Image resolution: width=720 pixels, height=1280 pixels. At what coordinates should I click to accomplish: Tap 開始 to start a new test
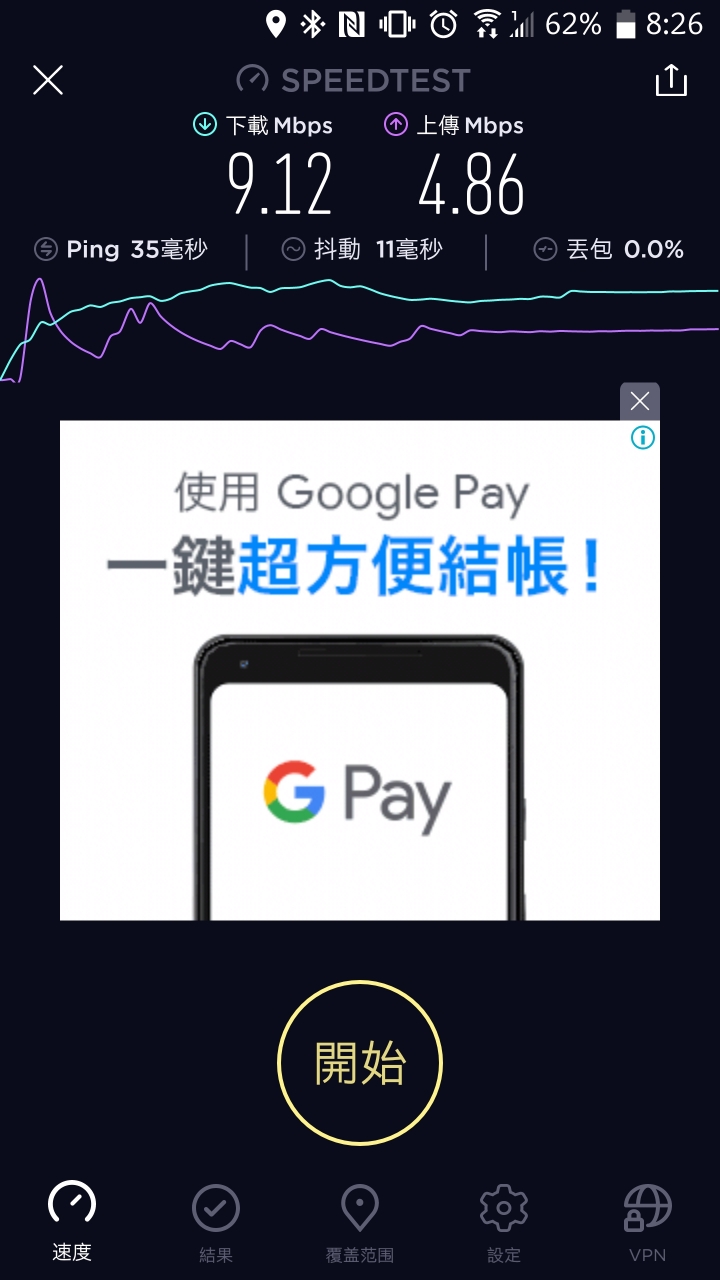(x=360, y=1062)
